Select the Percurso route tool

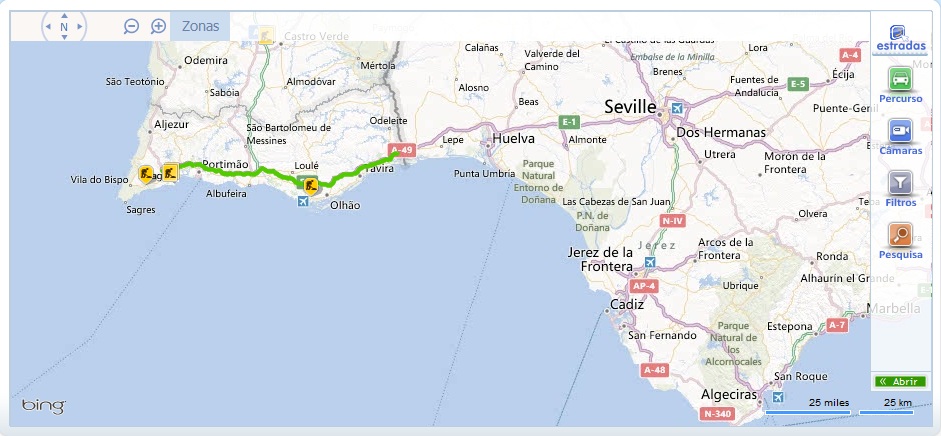pyautogui.click(x=900, y=84)
